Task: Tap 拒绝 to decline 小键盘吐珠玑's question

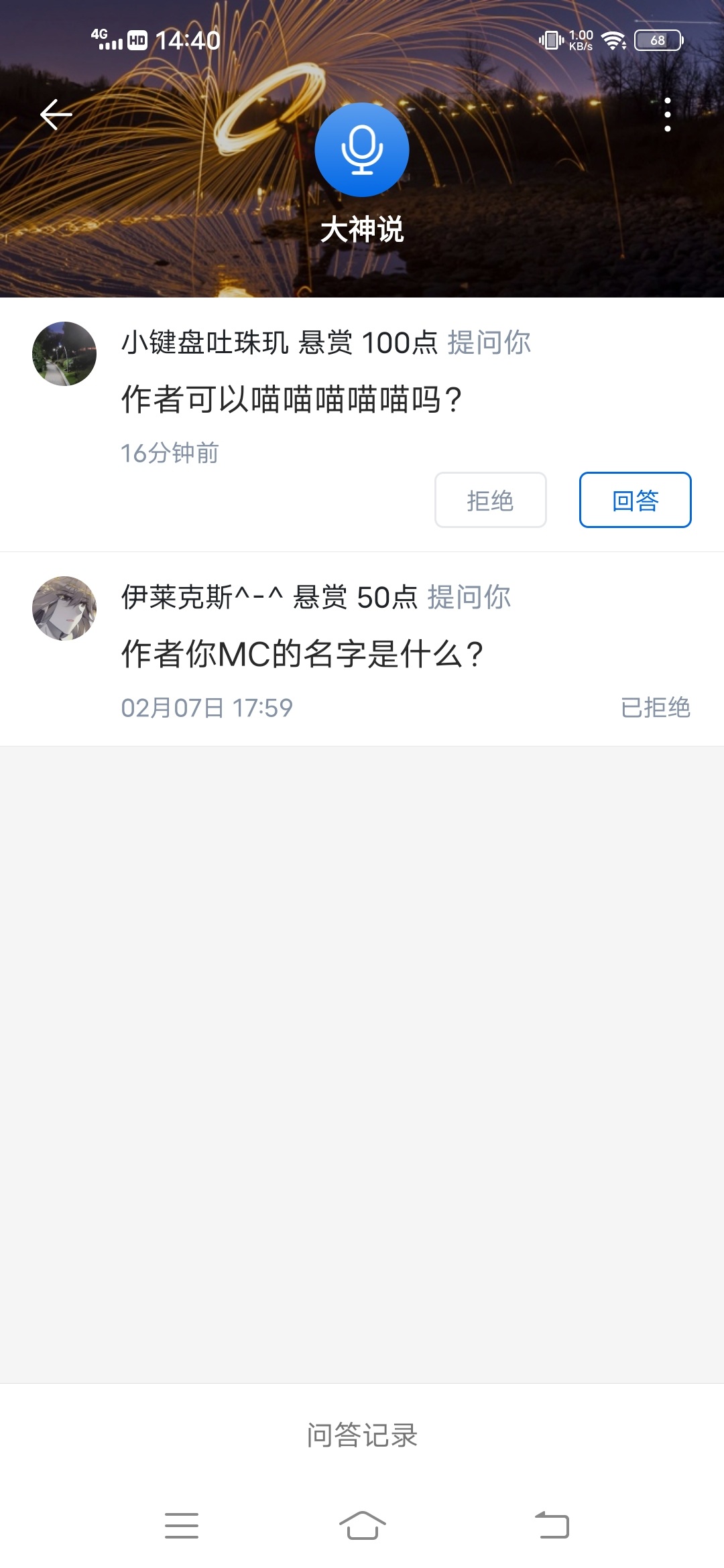Action: [490, 500]
